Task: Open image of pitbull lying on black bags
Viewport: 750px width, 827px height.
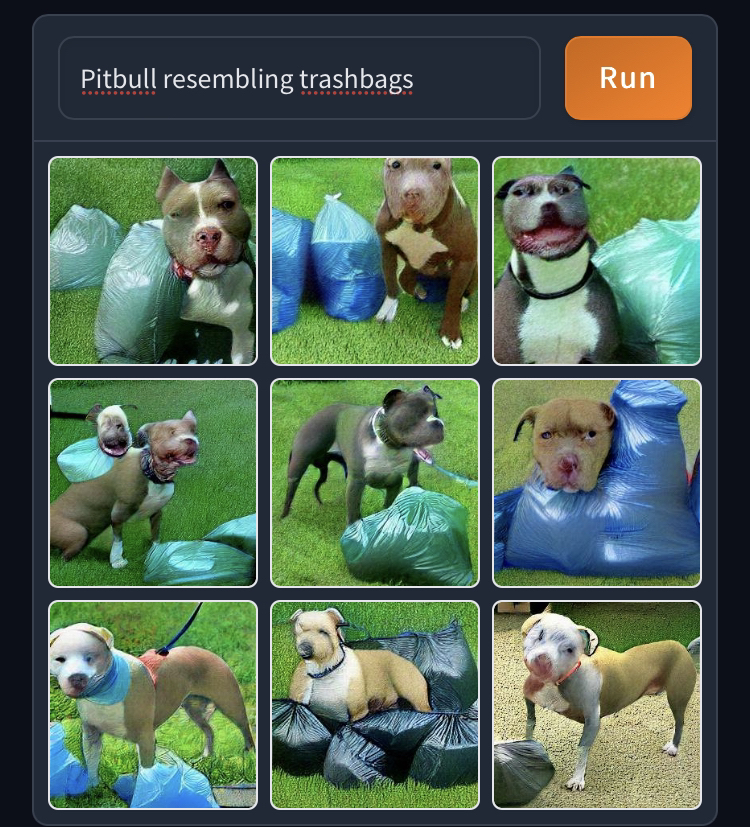Action: (x=375, y=705)
